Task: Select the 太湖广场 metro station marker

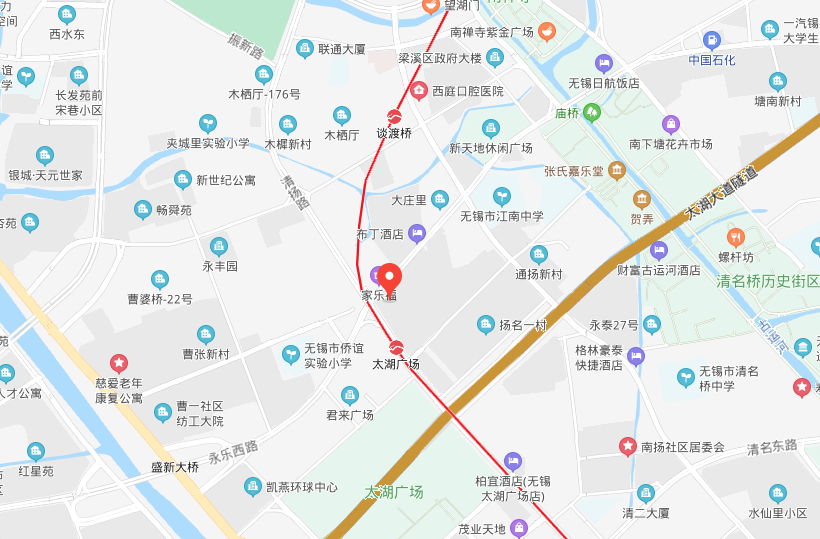Action: pos(396,348)
